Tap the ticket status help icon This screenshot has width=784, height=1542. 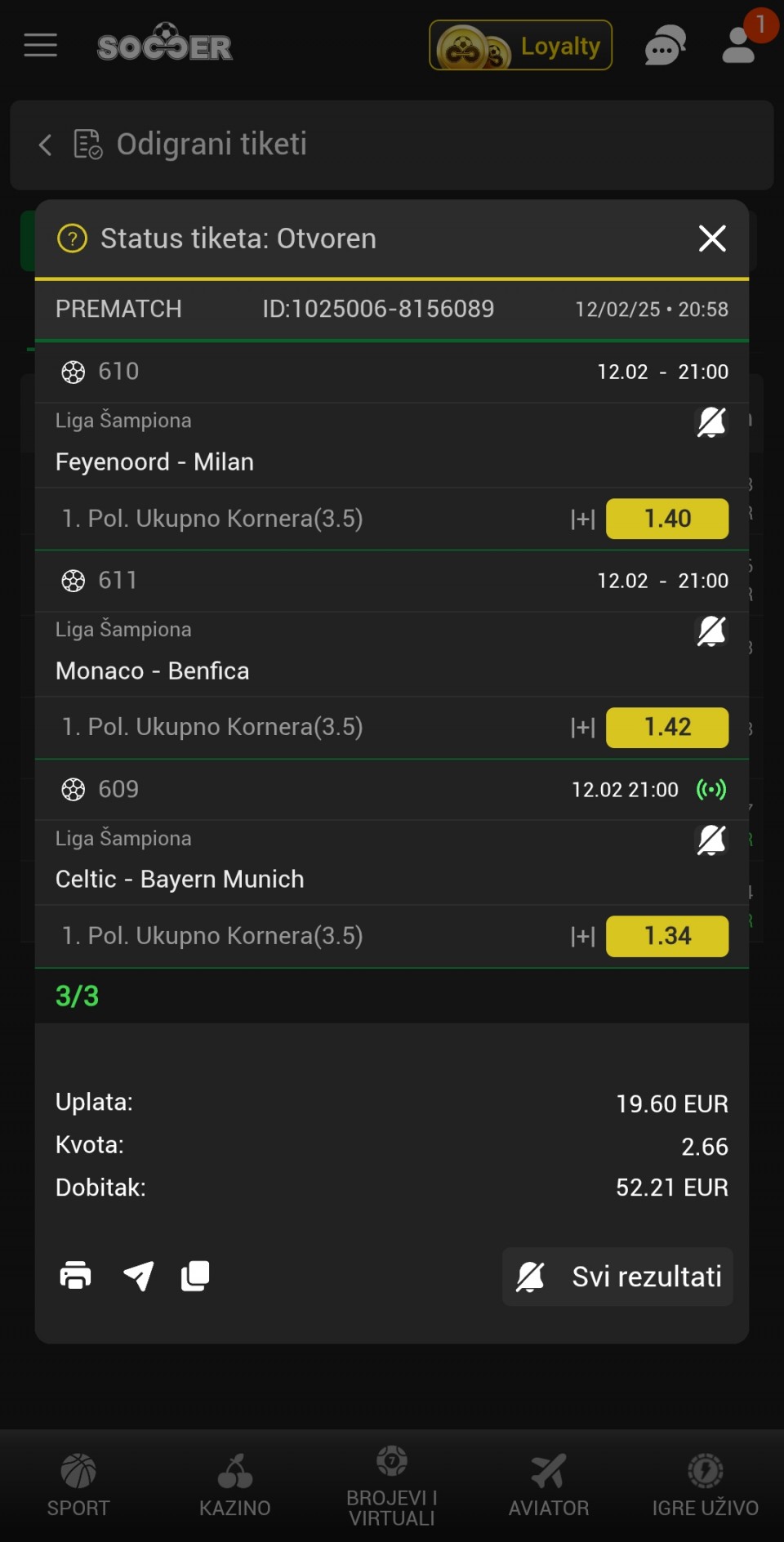(x=72, y=238)
